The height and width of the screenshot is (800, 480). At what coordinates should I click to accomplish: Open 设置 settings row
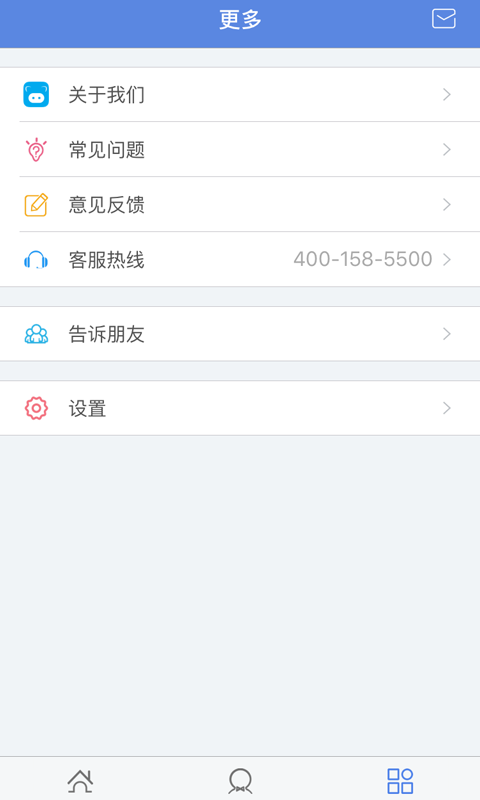pos(240,408)
